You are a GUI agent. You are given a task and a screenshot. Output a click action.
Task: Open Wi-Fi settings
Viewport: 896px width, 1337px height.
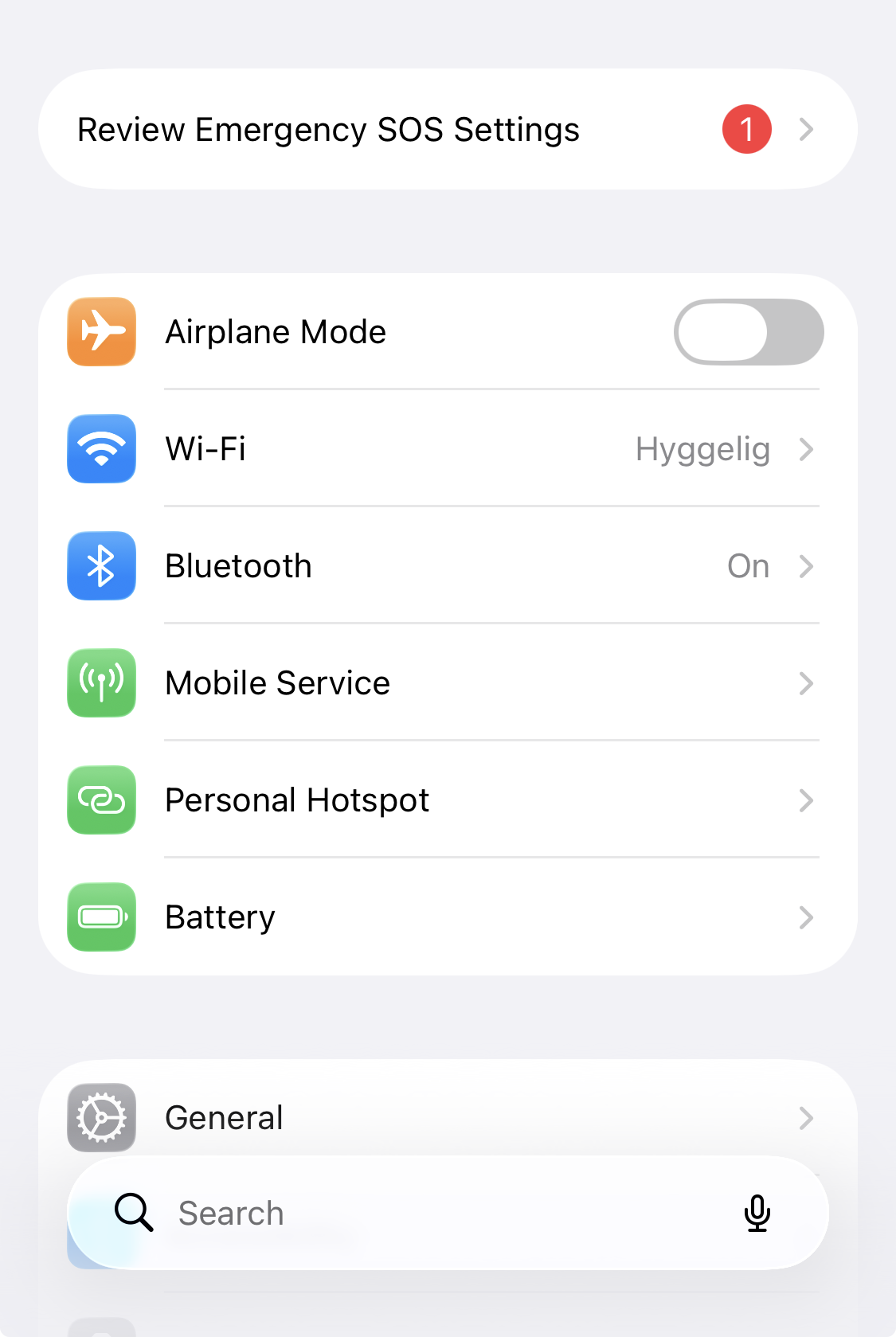446,449
